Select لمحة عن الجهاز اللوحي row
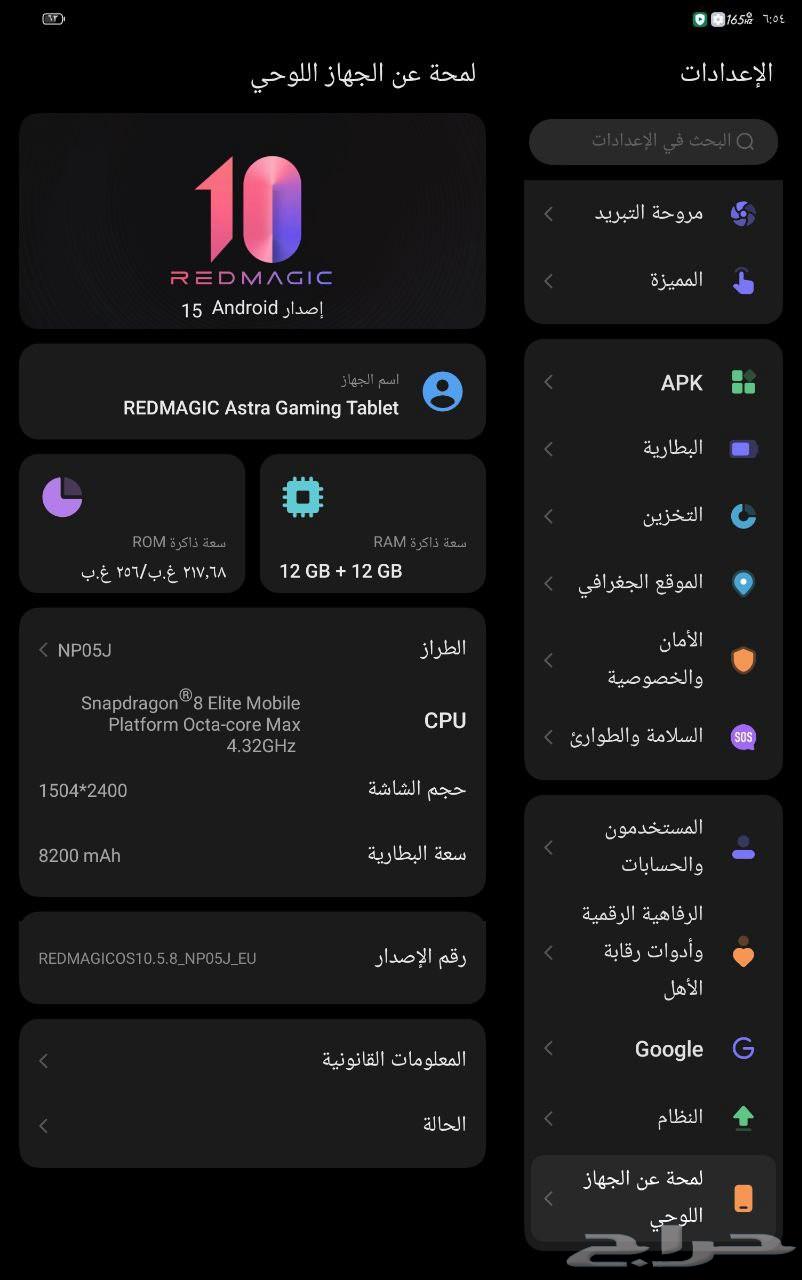The image size is (802, 1280). (x=652, y=1197)
